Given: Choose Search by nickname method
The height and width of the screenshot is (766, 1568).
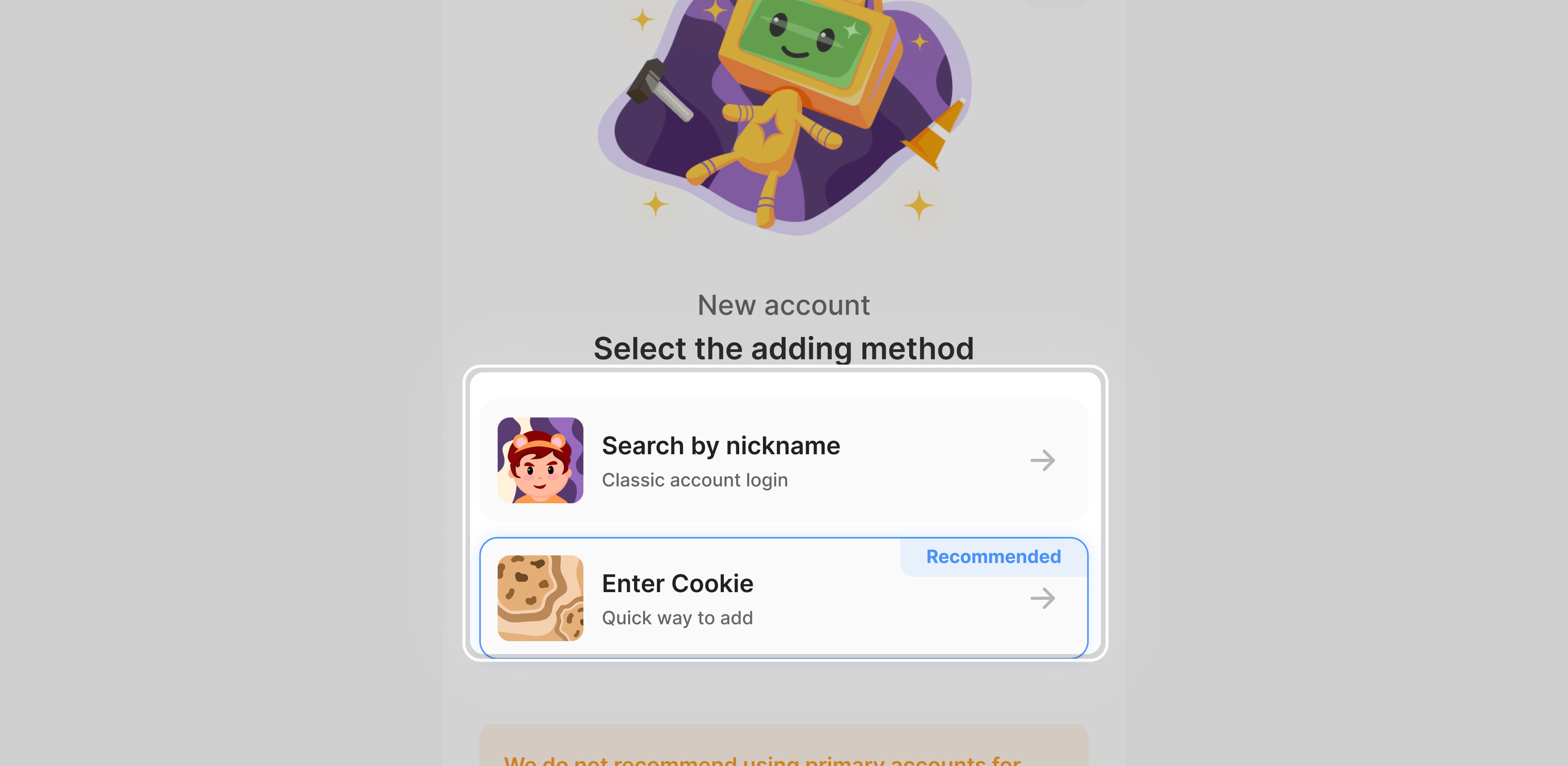Looking at the screenshot, I should (783, 460).
